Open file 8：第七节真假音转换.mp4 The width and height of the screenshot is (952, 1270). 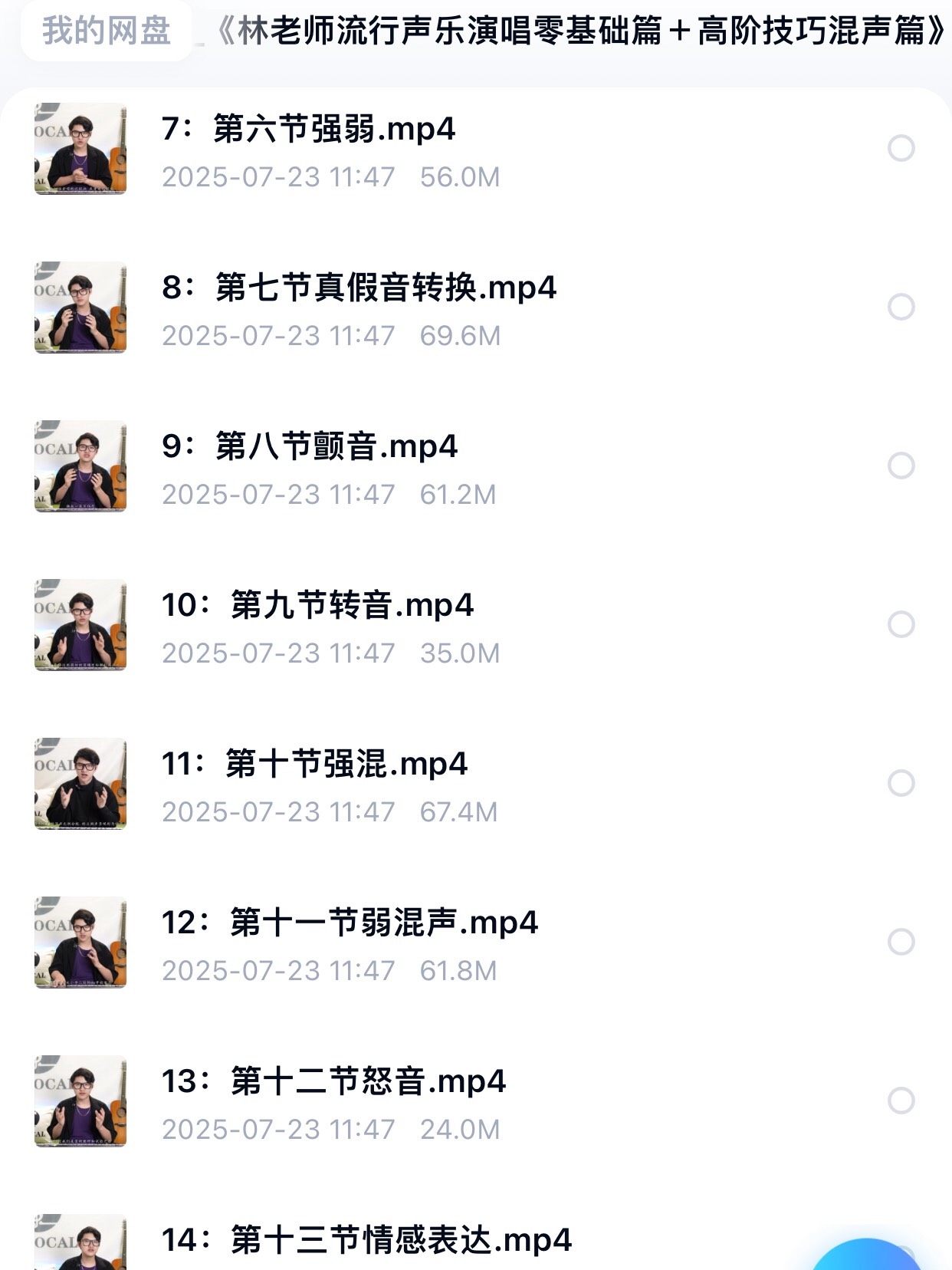point(359,288)
